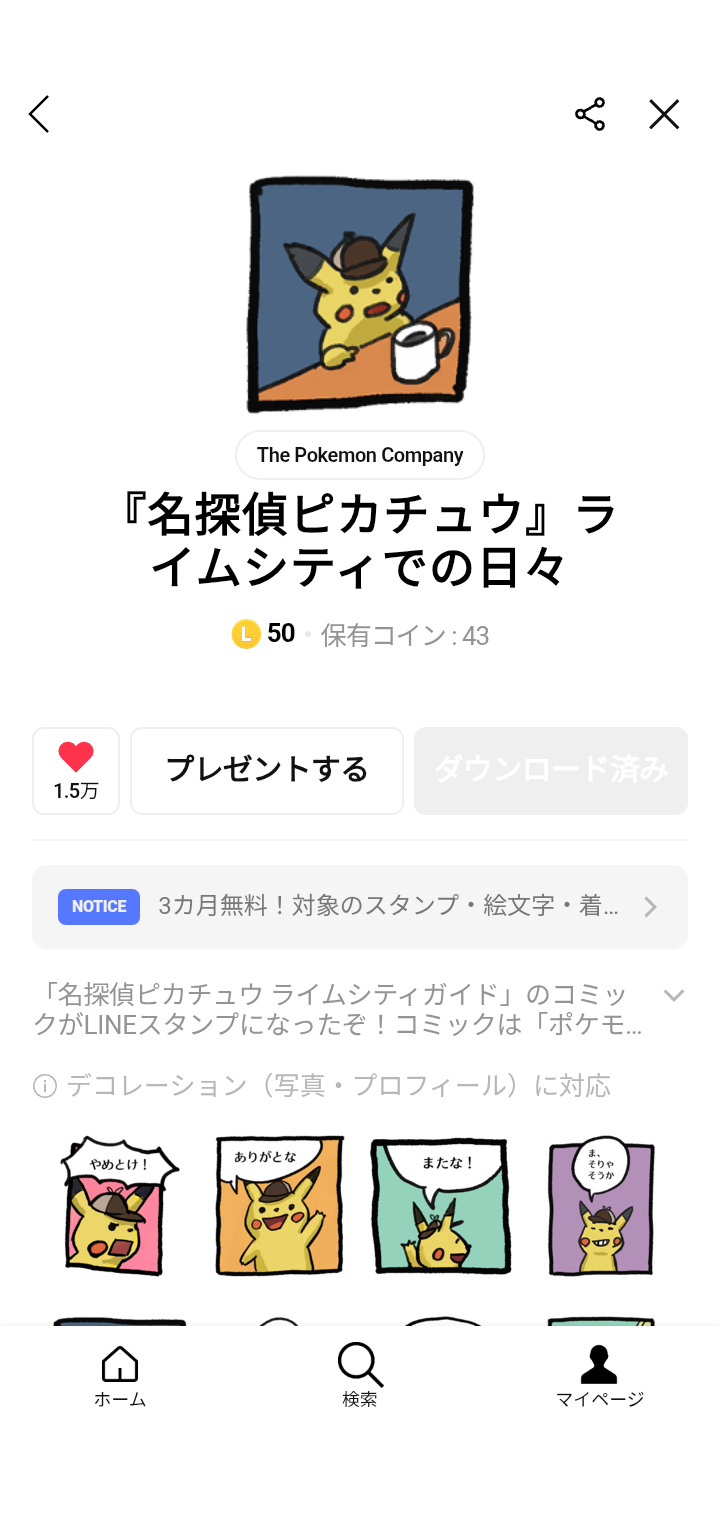Preview the ま、そりゃそうか sticker

[601, 1206]
